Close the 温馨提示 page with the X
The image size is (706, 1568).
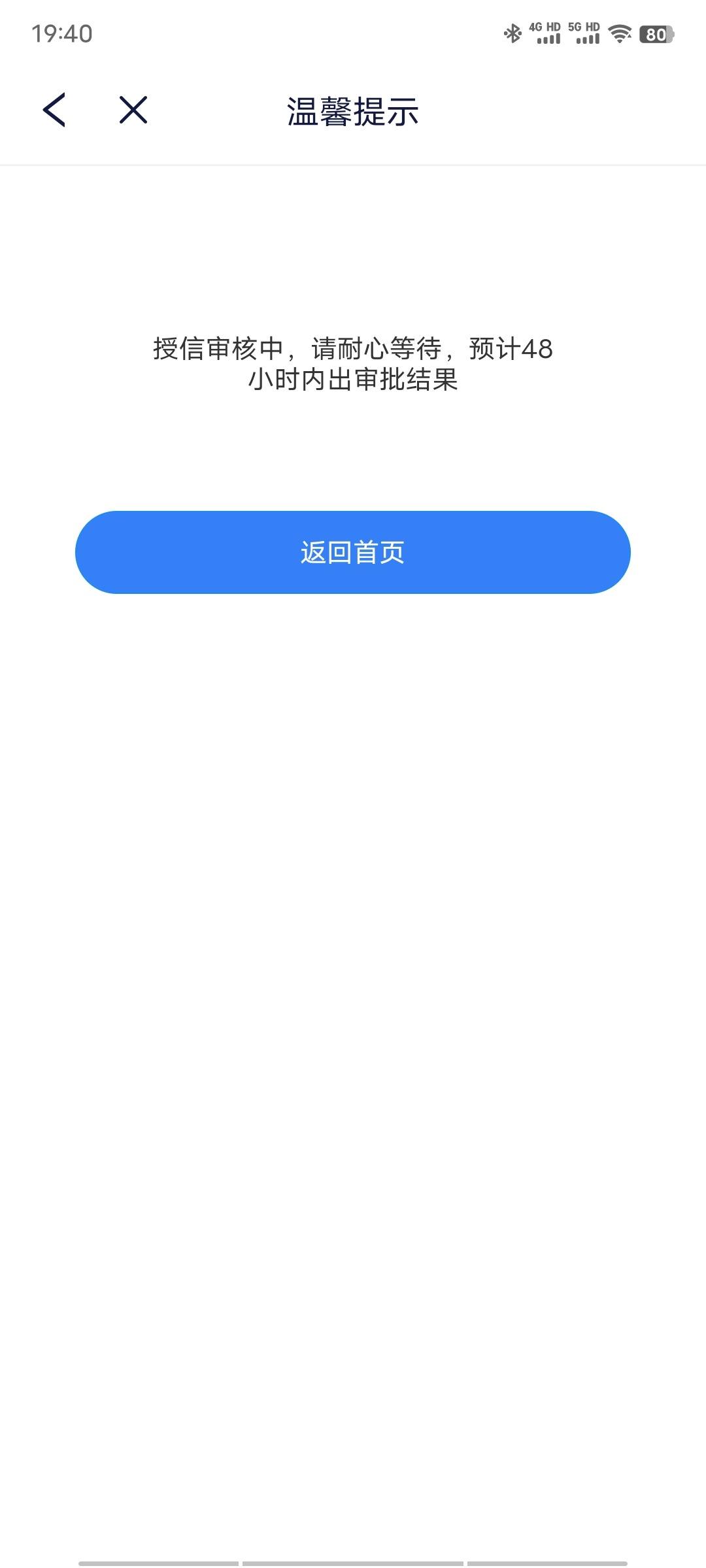coord(133,110)
